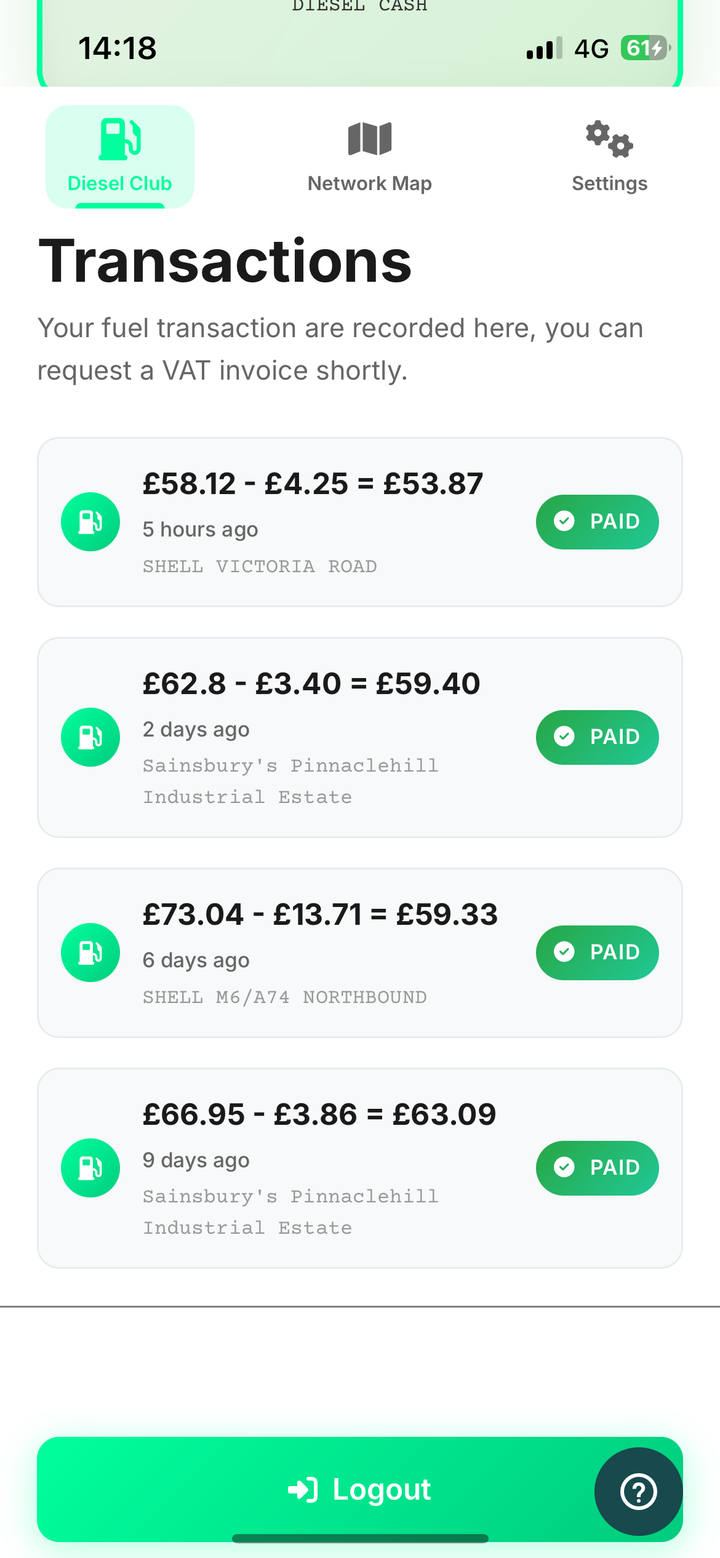Open the £59.40 Sainsbury's transaction card
The image size is (720, 1558).
[330, 737]
